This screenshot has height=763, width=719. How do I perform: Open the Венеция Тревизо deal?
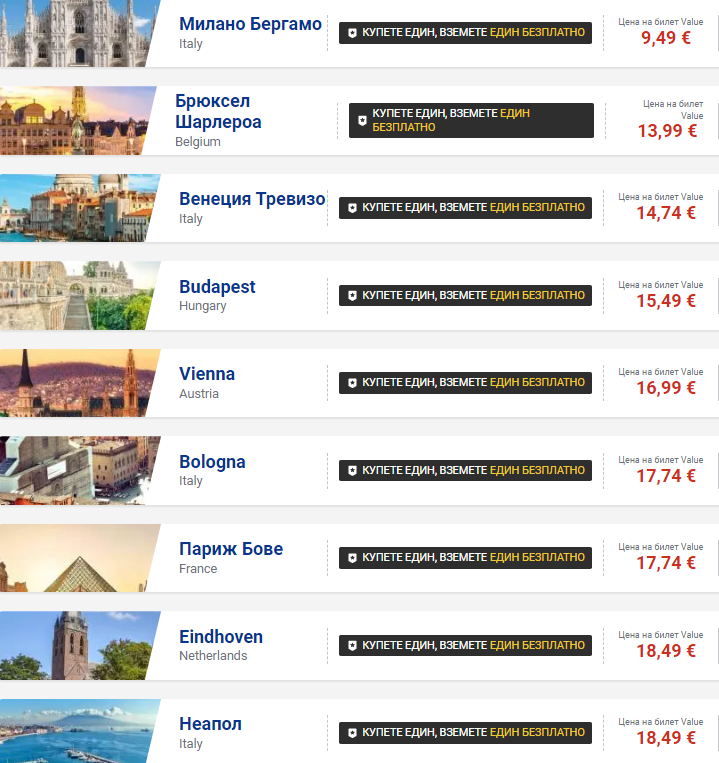coord(252,199)
